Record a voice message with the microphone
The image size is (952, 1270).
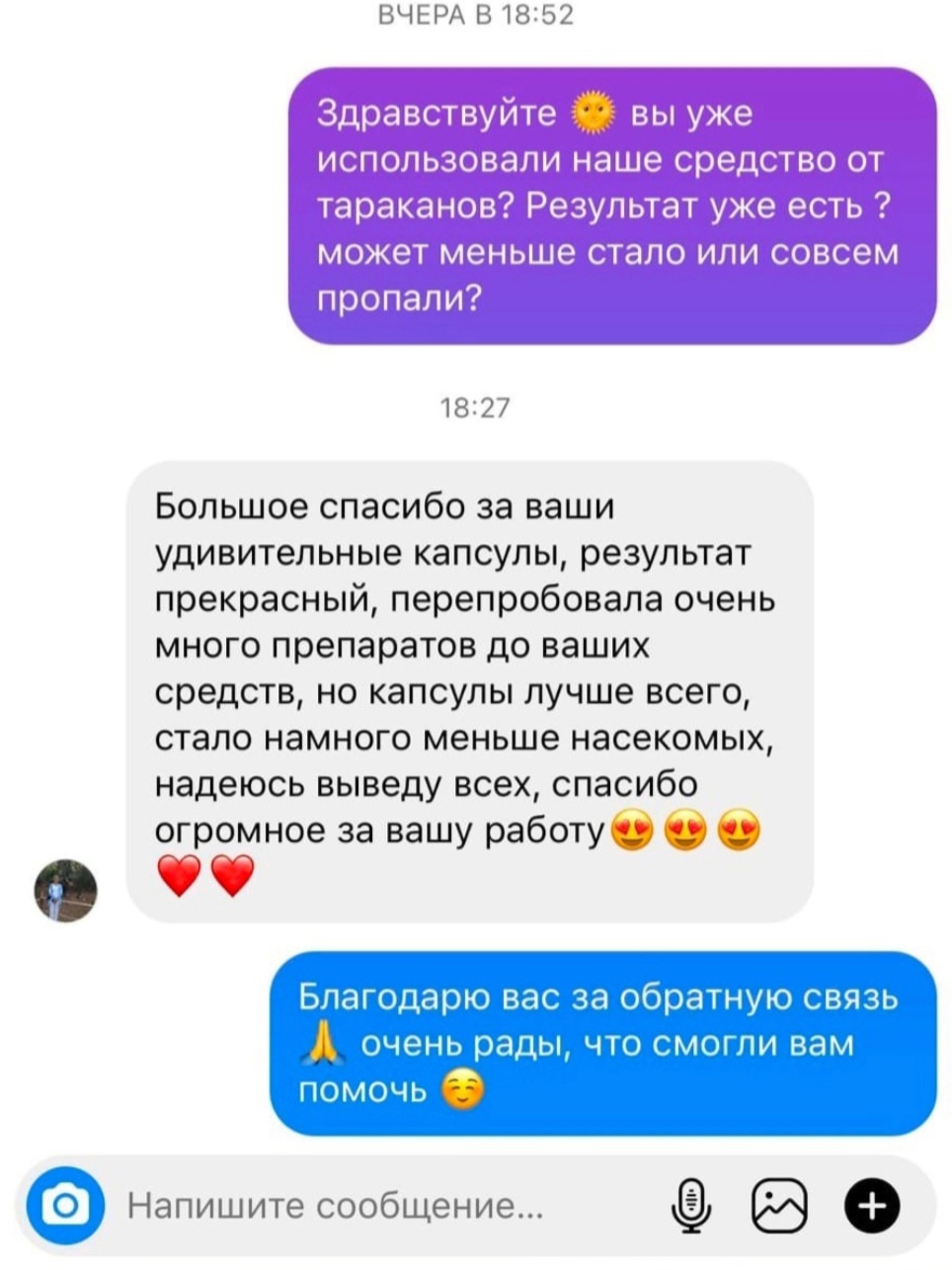(x=691, y=1206)
